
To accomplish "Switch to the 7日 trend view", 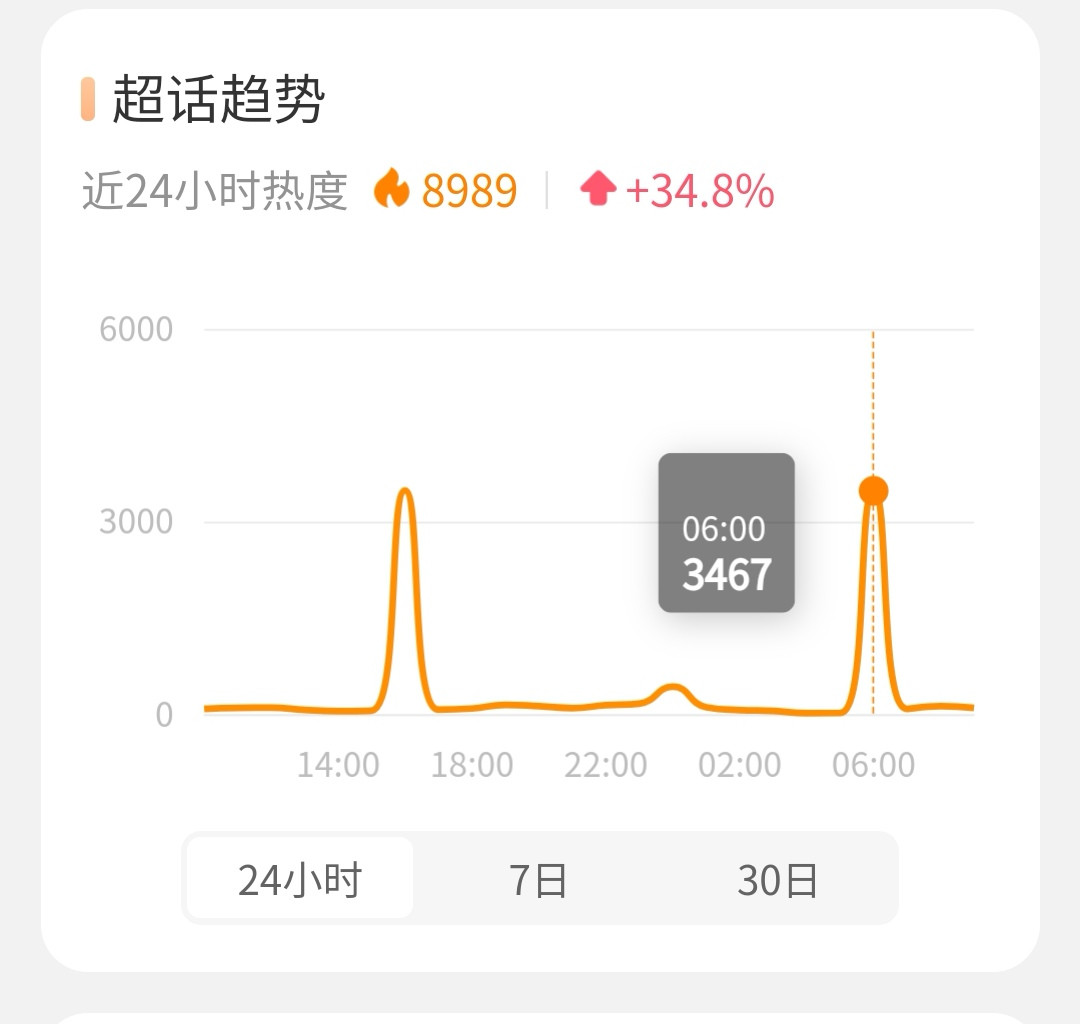I will tap(539, 879).
